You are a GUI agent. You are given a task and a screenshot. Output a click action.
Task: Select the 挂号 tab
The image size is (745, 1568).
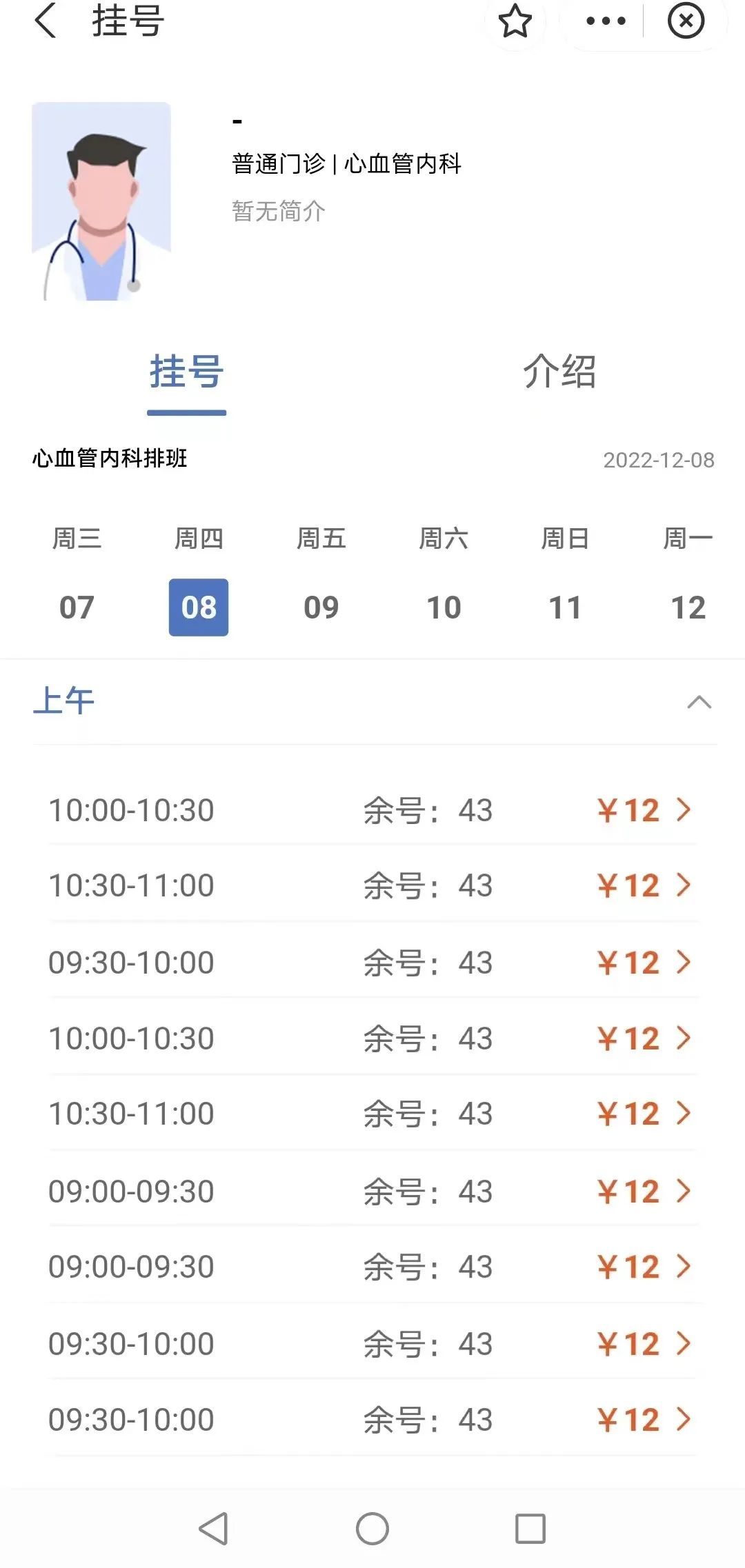click(187, 372)
